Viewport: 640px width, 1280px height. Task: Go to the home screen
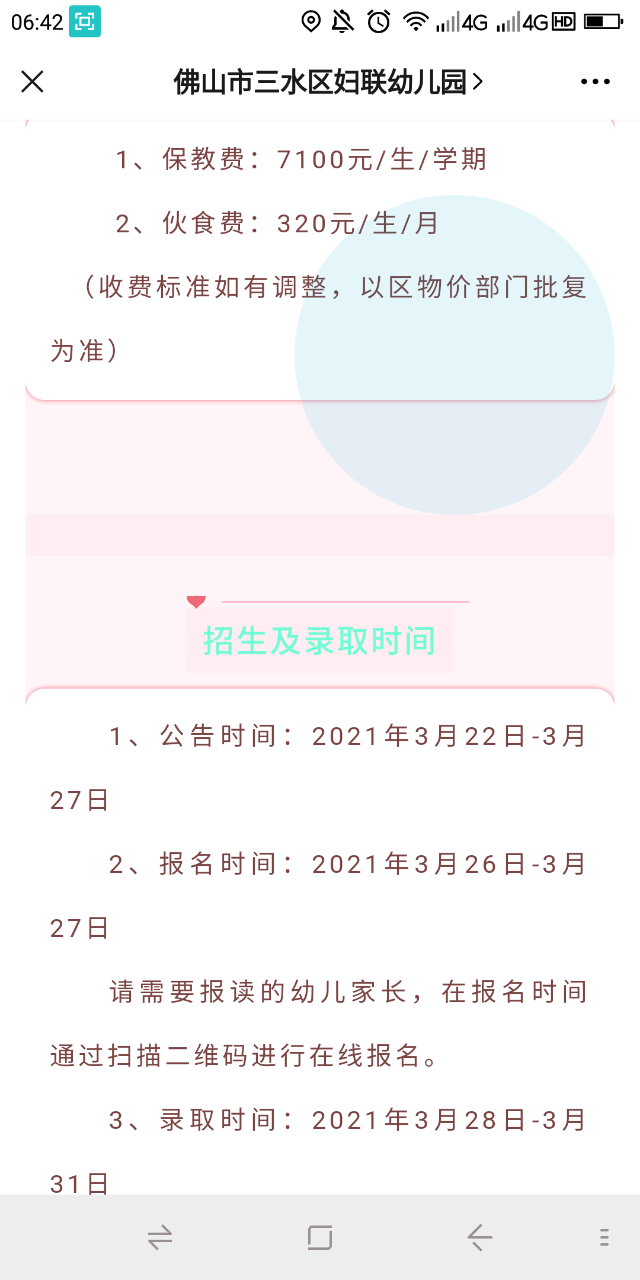tap(320, 1238)
